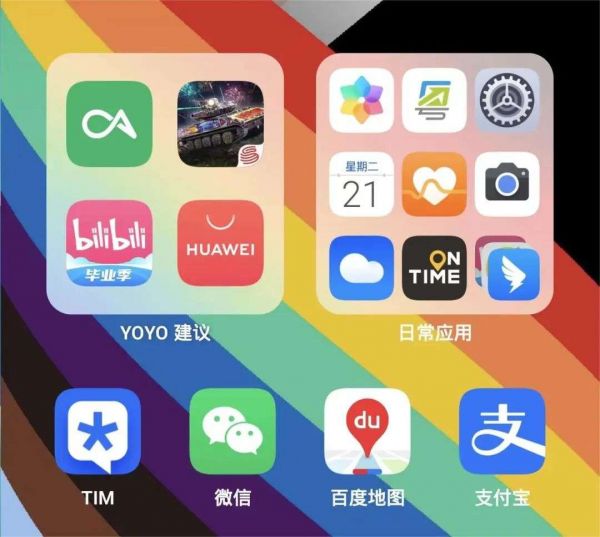Launch Alipay (支付宝)

coord(502,431)
